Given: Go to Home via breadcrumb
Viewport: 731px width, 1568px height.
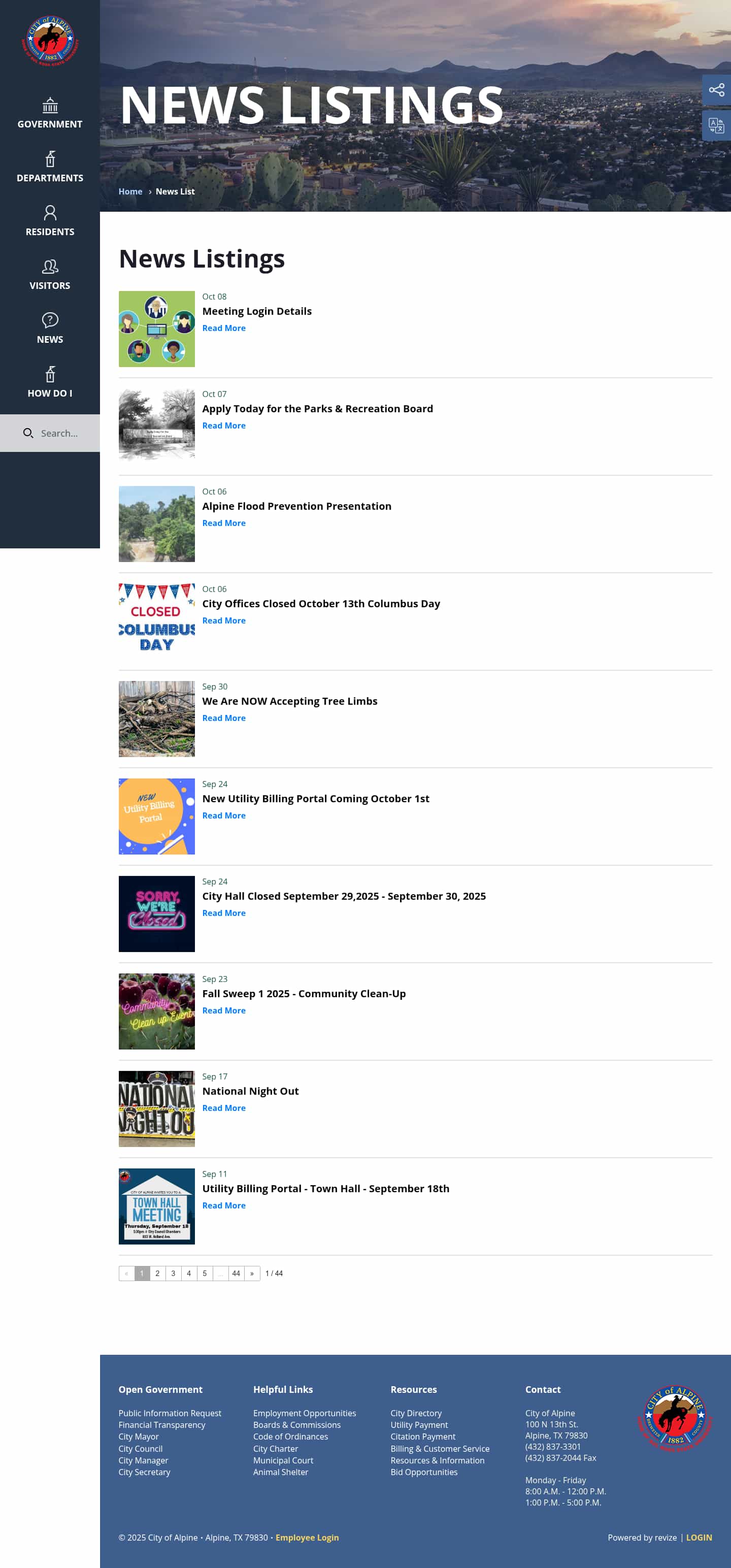Looking at the screenshot, I should point(130,192).
